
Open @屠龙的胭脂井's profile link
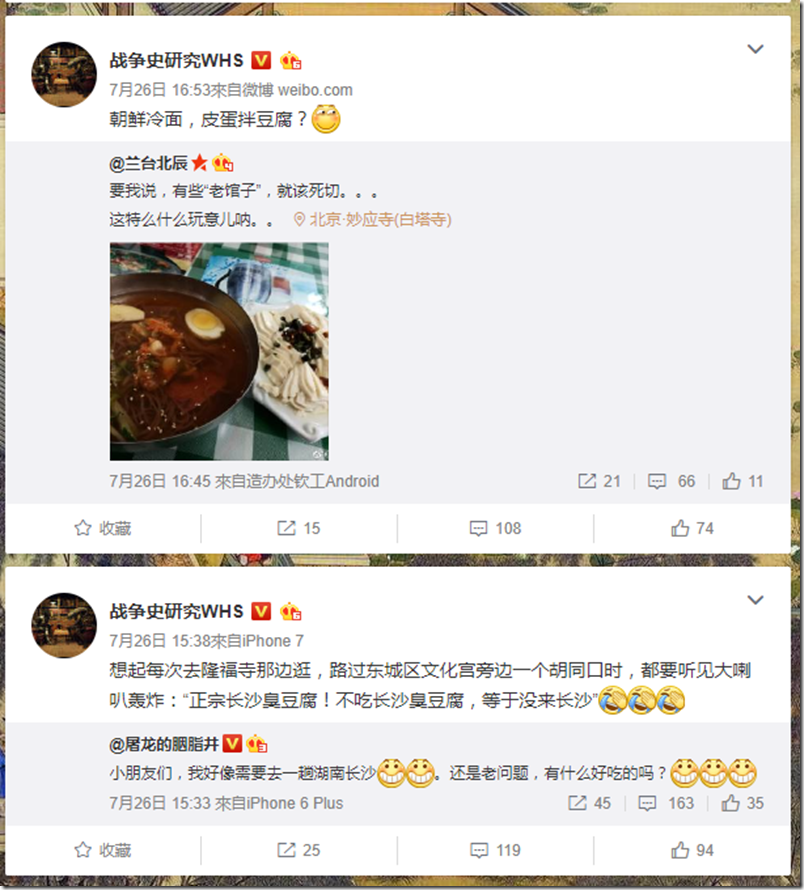coord(163,744)
